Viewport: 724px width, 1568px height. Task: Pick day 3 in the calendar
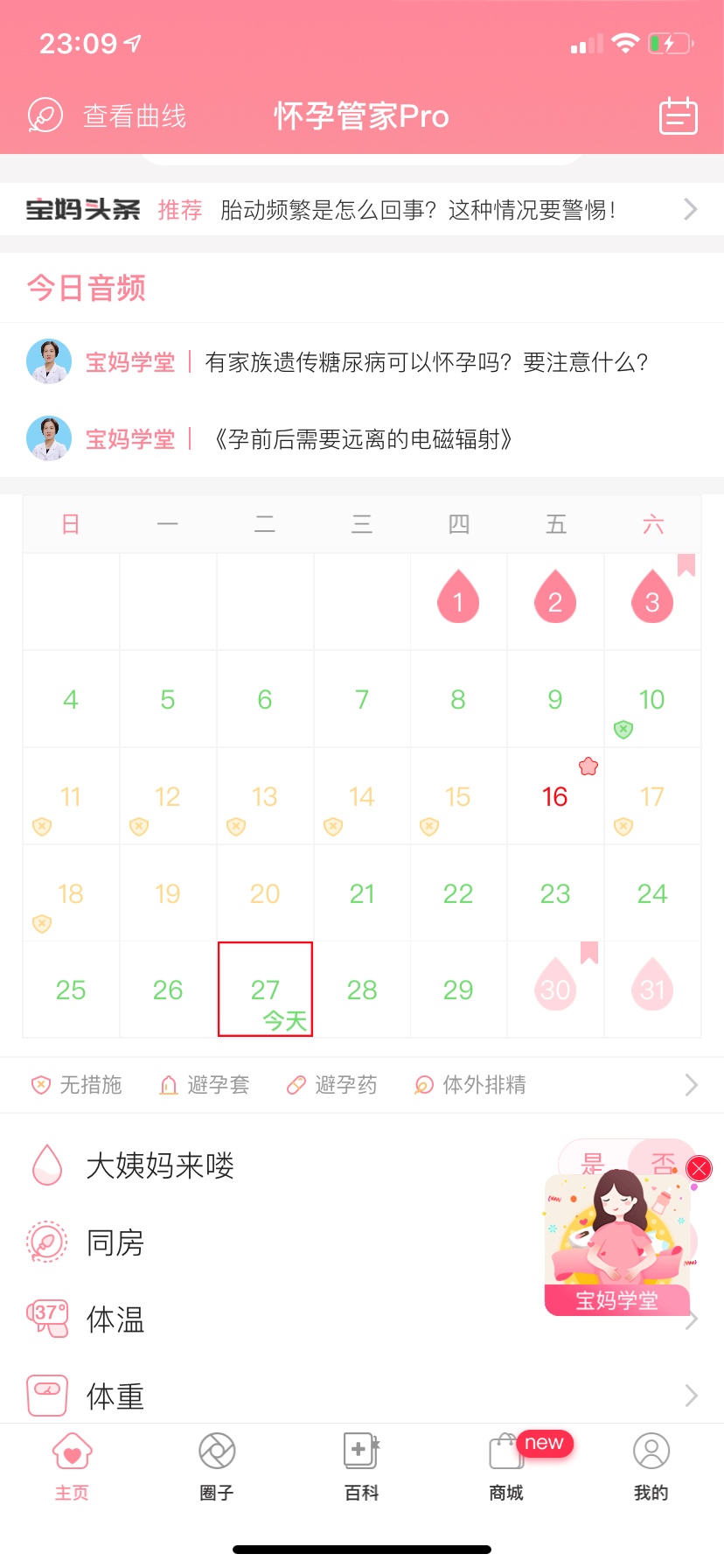pos(652,601)
